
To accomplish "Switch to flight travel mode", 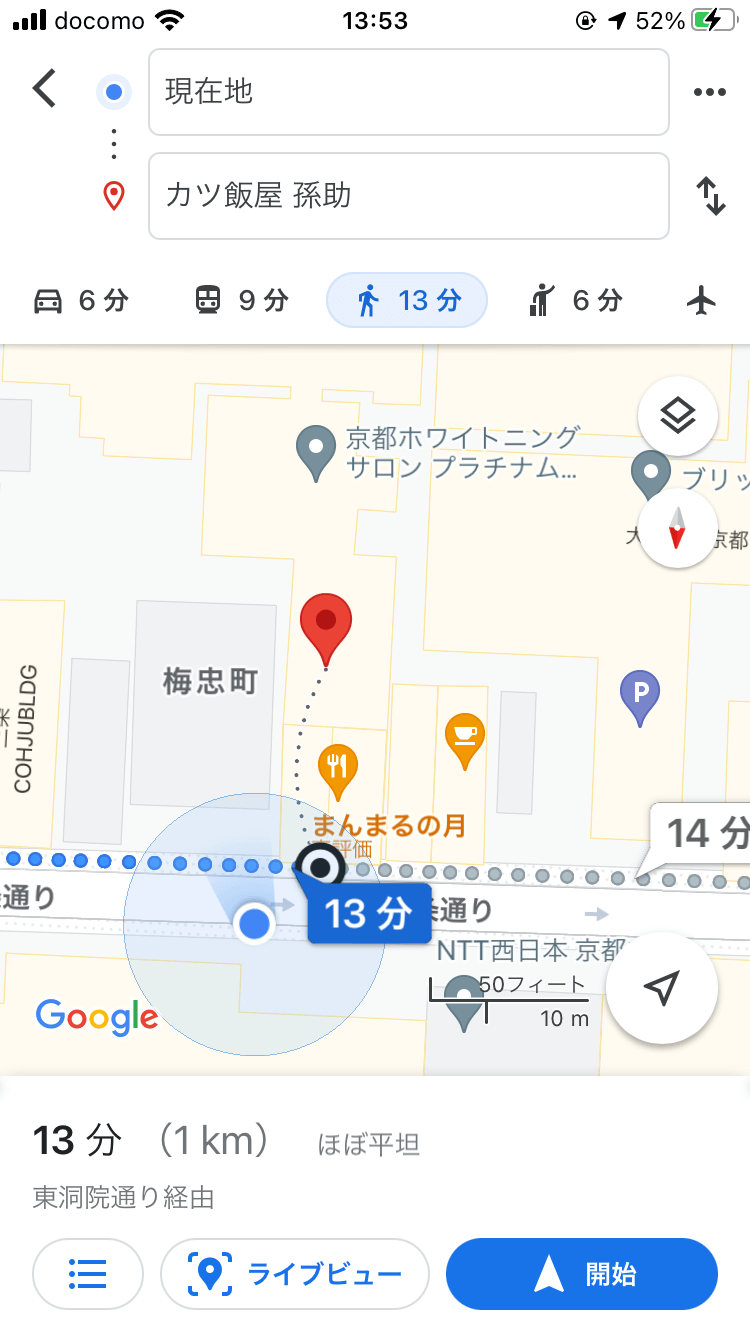I will [704, 300].
